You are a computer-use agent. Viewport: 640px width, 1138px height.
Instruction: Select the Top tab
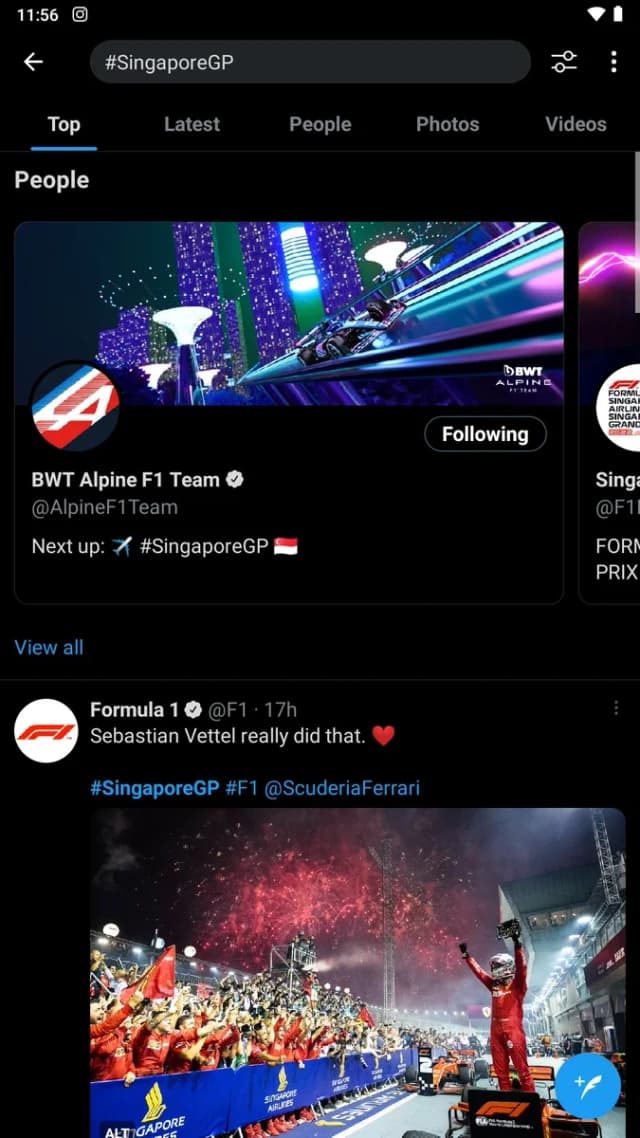pos(64,124)
